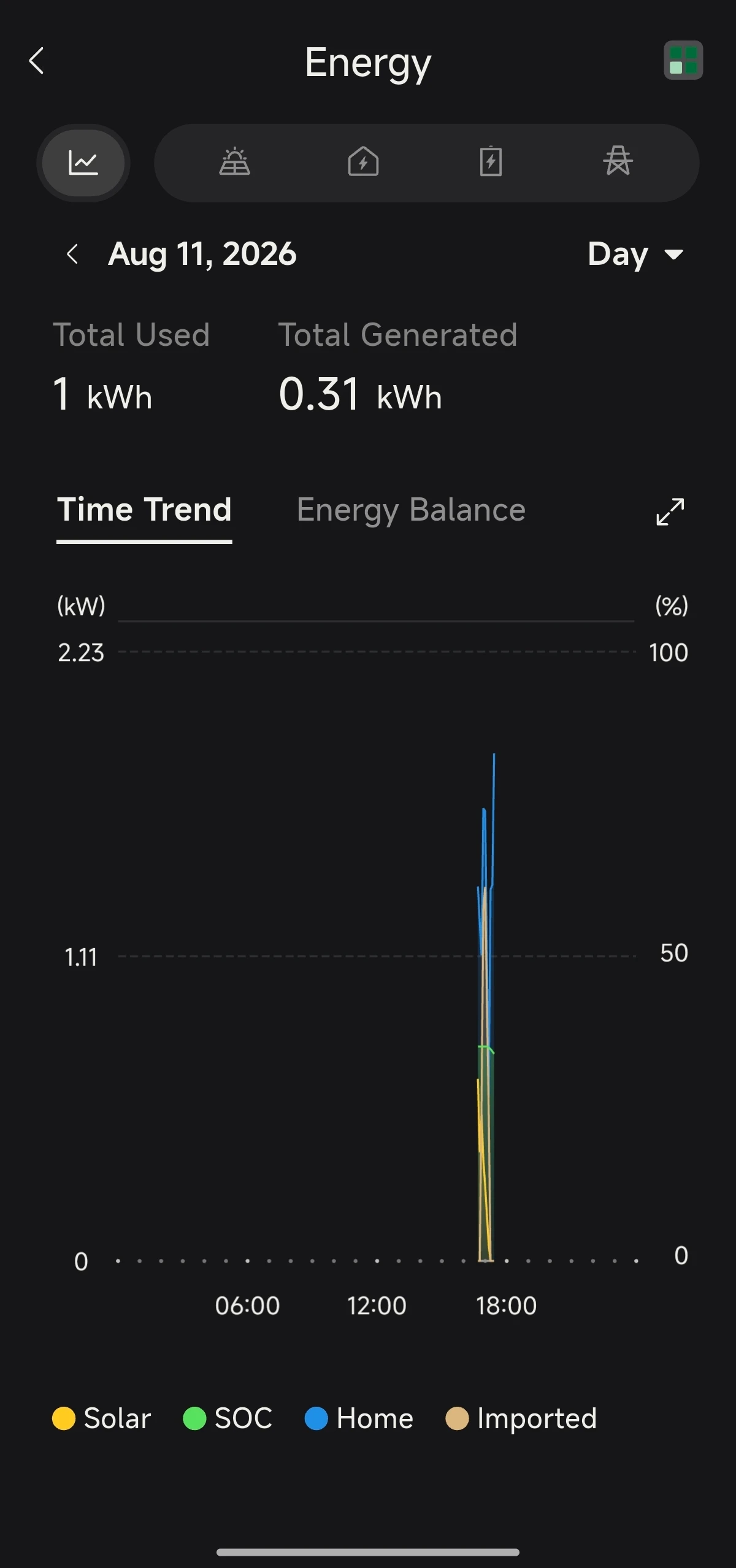Switch to the solar panel tab
Screen dimensions: 736x1568
click(235, 163)
